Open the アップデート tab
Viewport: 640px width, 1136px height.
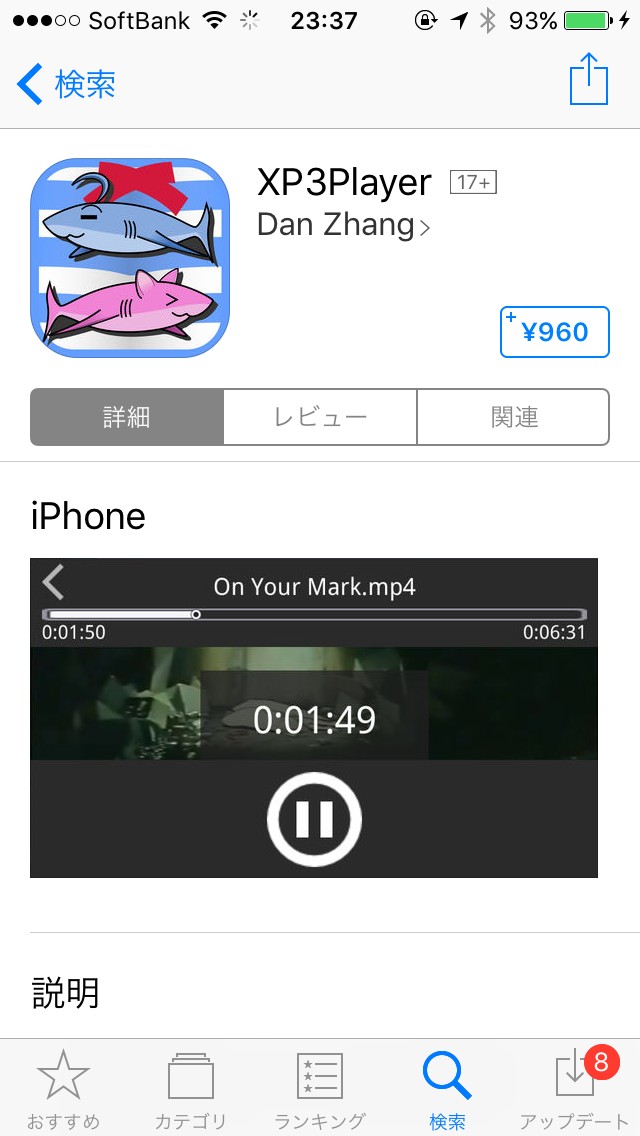[577, 1088]
